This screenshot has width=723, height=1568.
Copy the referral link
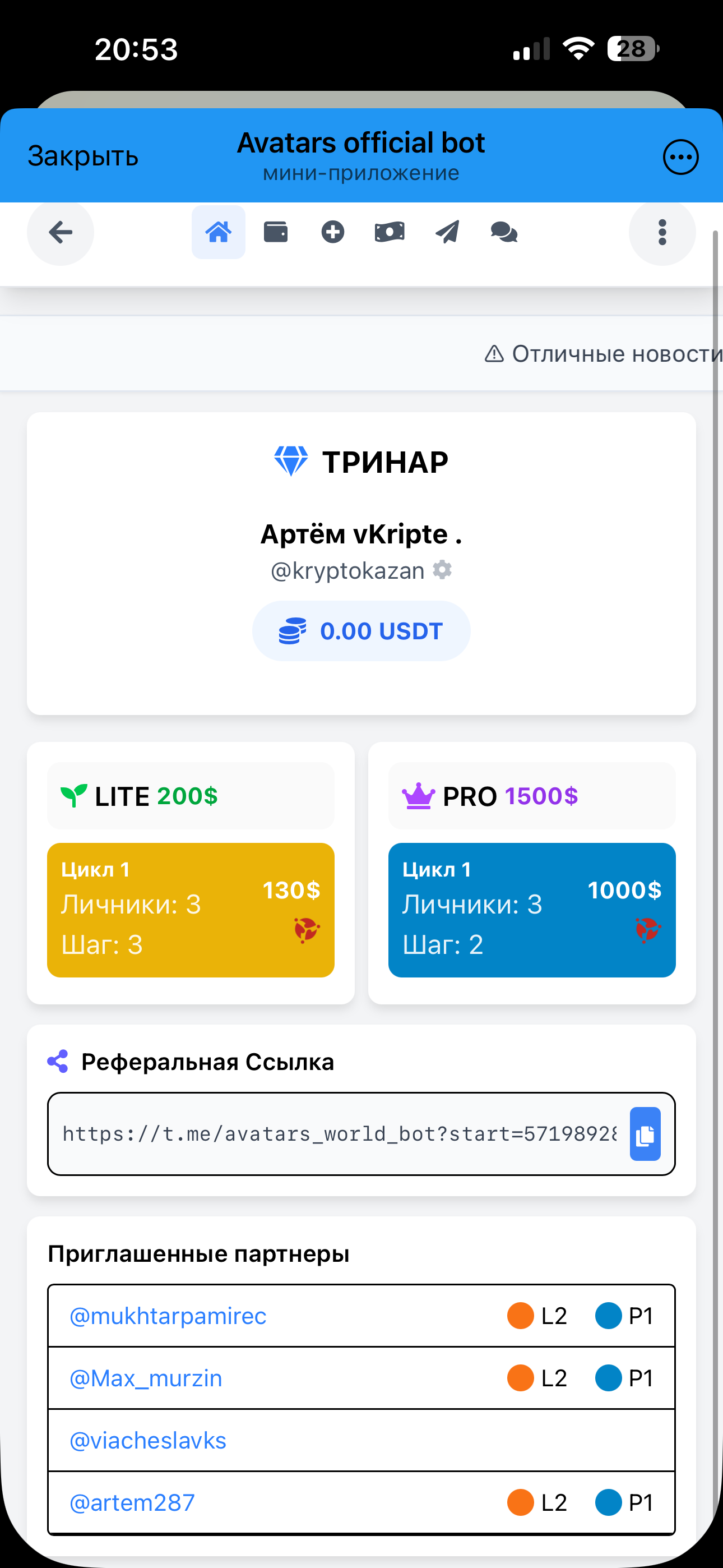point(645,1134)
